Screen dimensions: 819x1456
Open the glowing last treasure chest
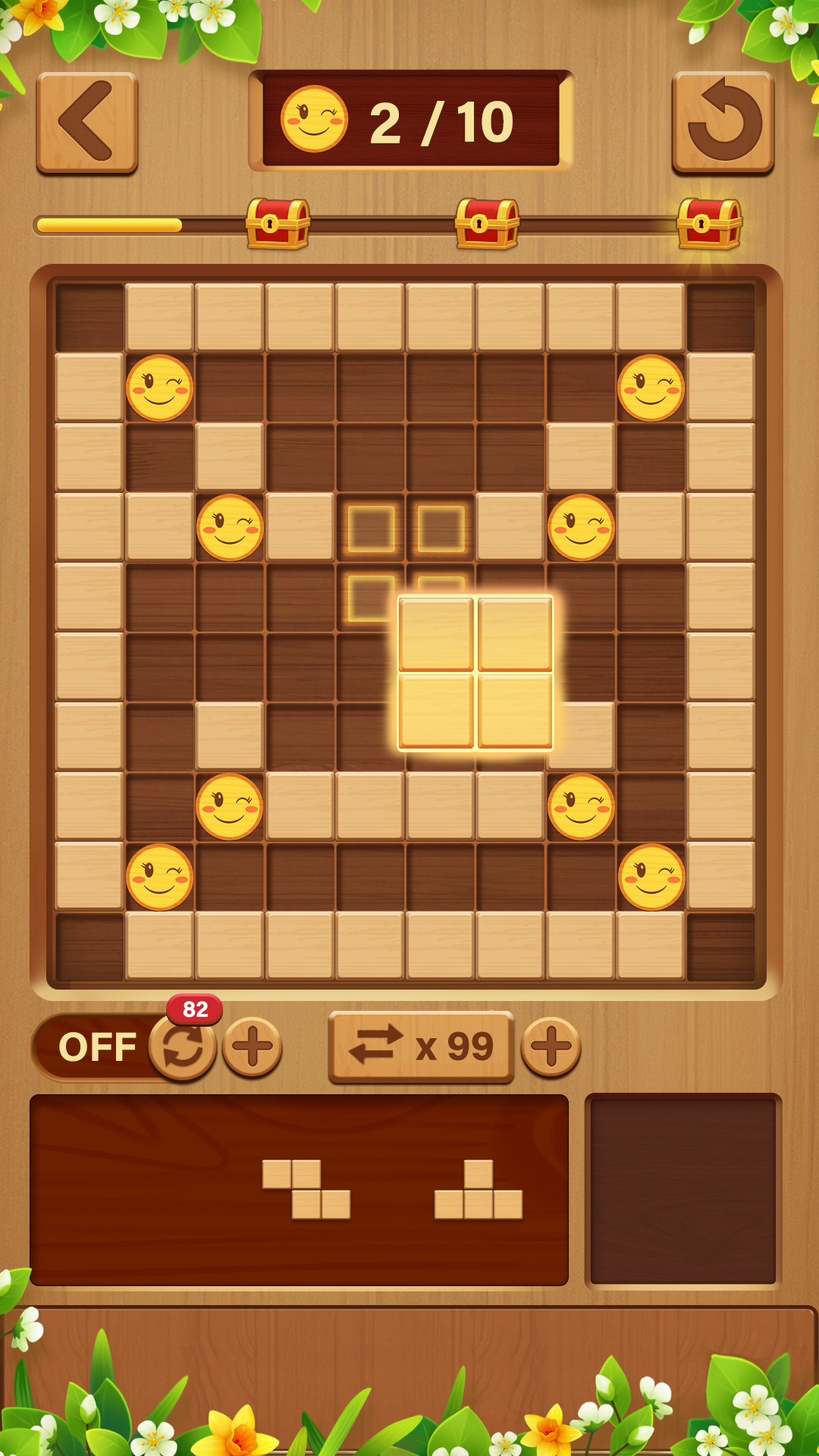pos(709,224)
